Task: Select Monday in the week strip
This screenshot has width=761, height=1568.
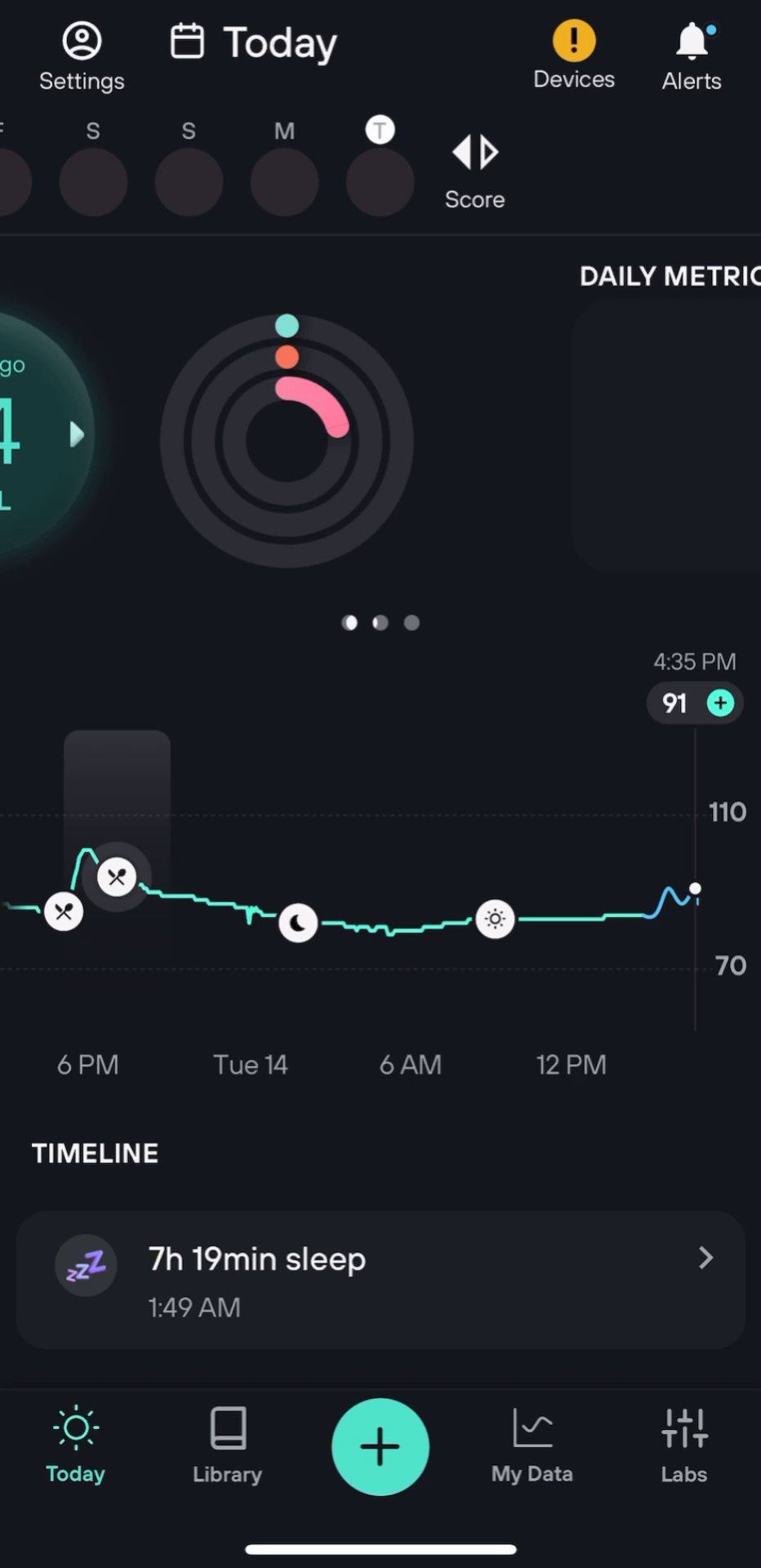Action: click(284, 180)
